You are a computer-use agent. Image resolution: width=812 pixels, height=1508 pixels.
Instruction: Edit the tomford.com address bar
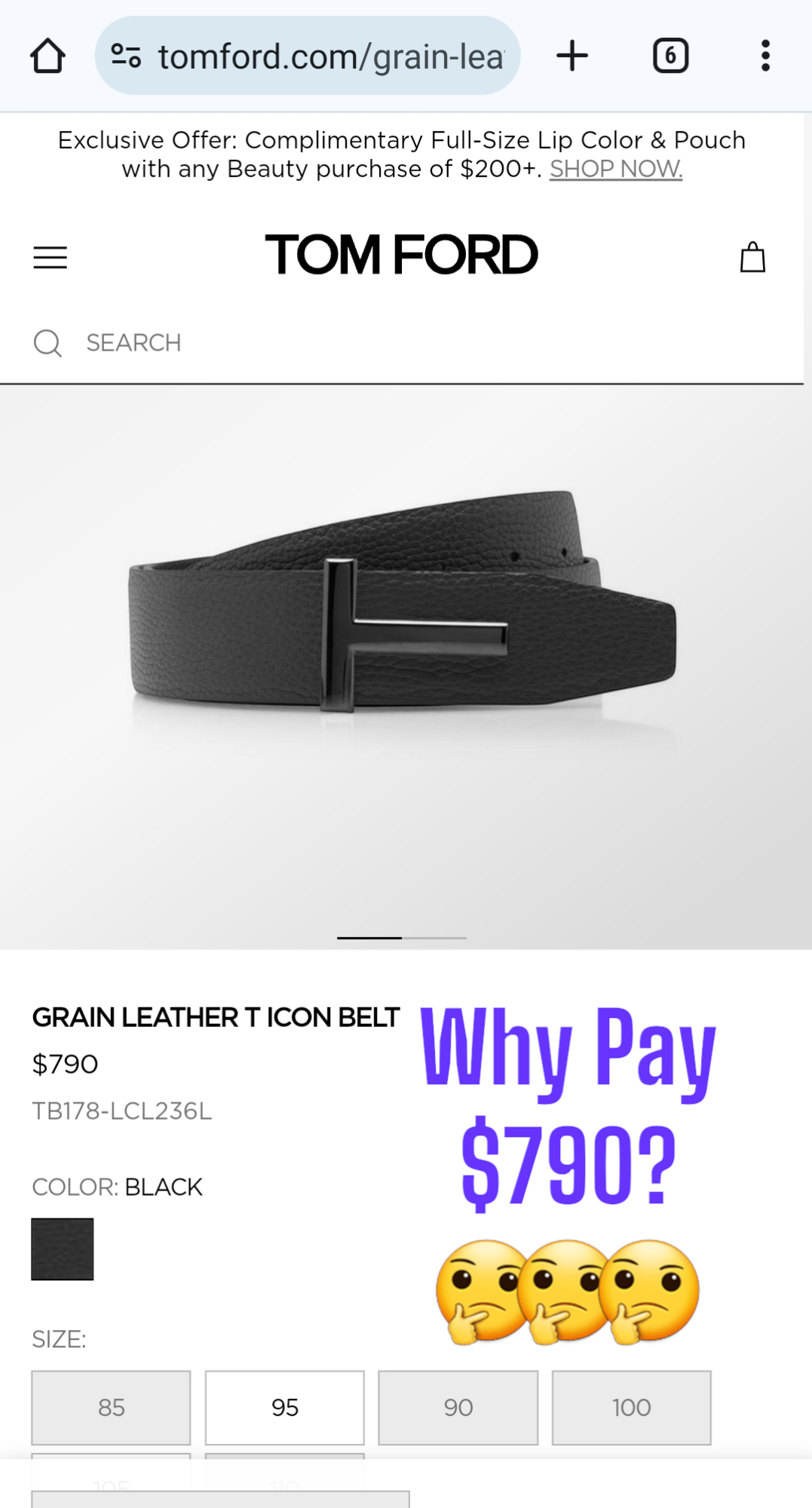[329, 57]
